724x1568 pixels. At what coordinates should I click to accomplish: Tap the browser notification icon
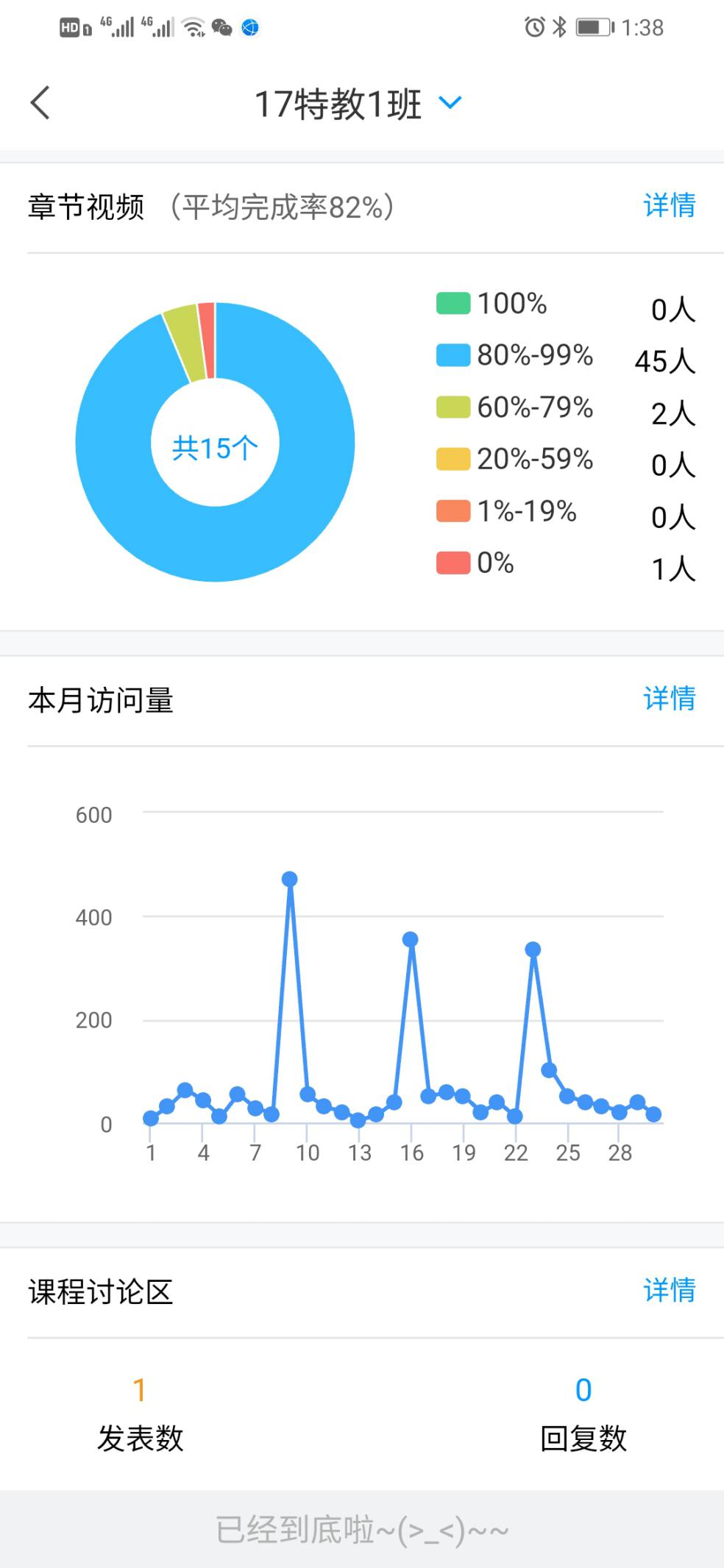click(249, 26)
